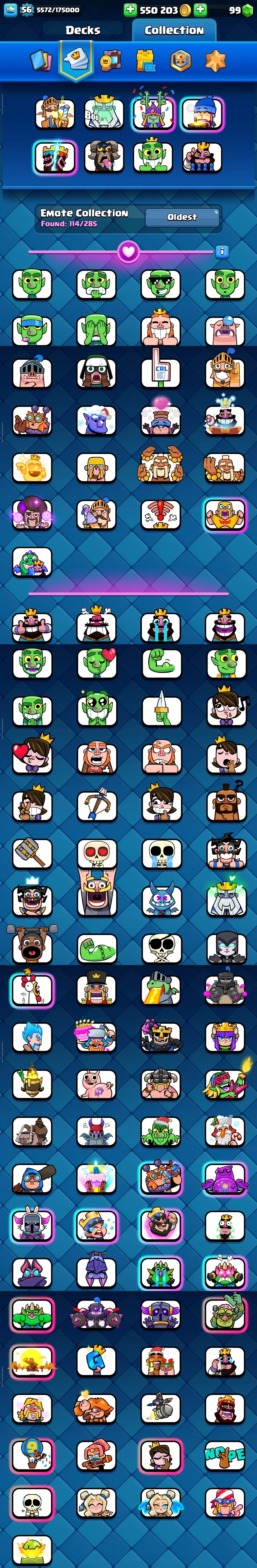Select the no Wi-Fi signal emote
257x1568 pixels.
click(x=160, y=514)
